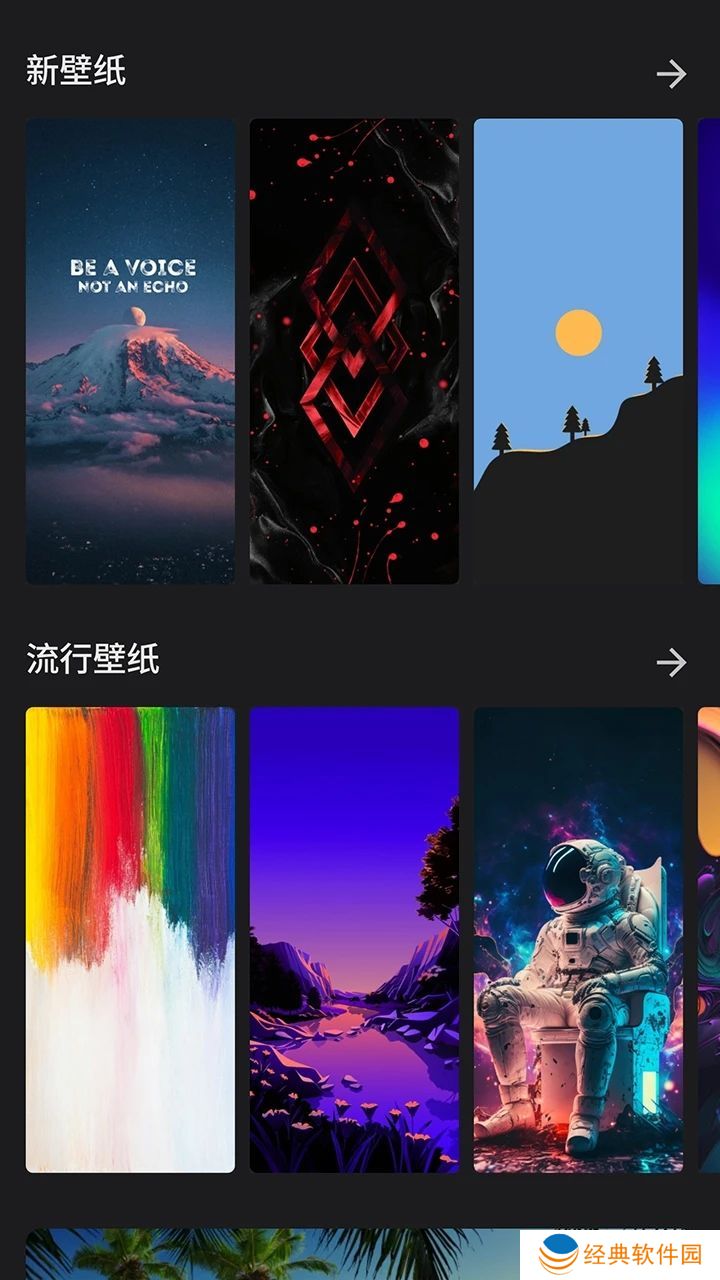Expand the new wallpapers list via its arrow
The width and height of the screenshot is (720, 1280).
pos(672,74)
